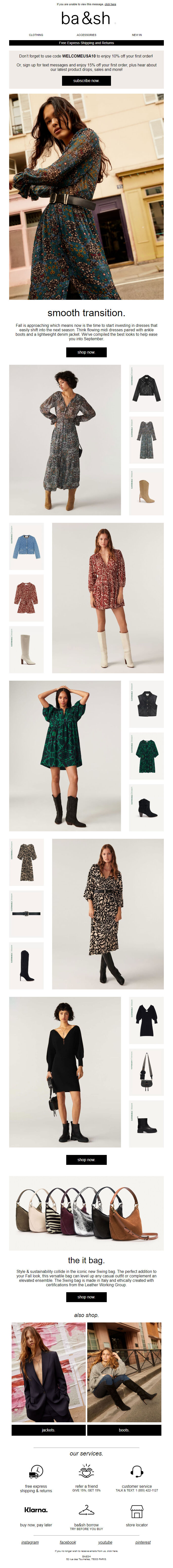Visit the facebook link
This screenshot has width=173, height=1568.
click(67, 1542)
